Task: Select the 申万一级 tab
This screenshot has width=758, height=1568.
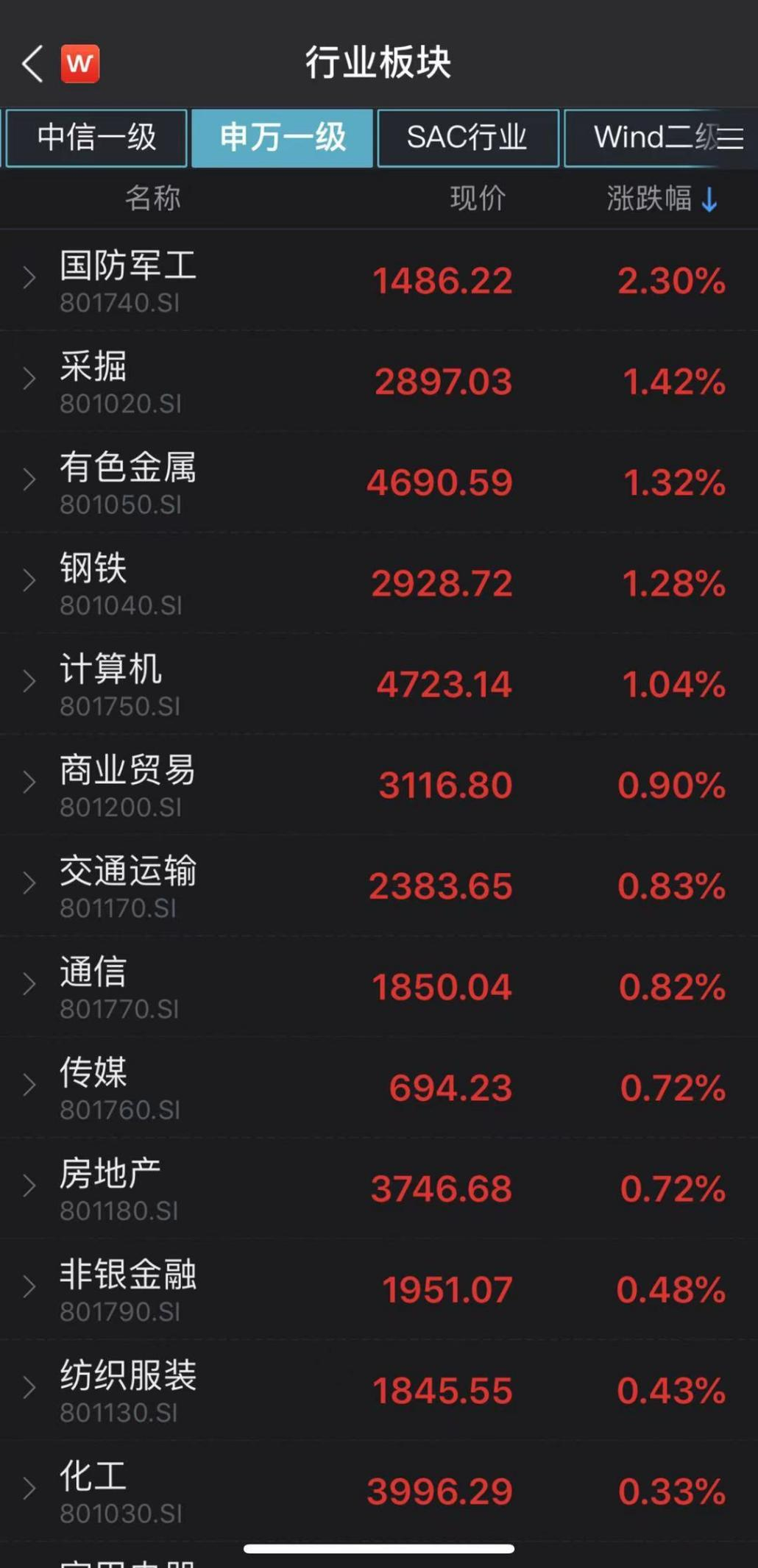Action: [x=283, y=138]
